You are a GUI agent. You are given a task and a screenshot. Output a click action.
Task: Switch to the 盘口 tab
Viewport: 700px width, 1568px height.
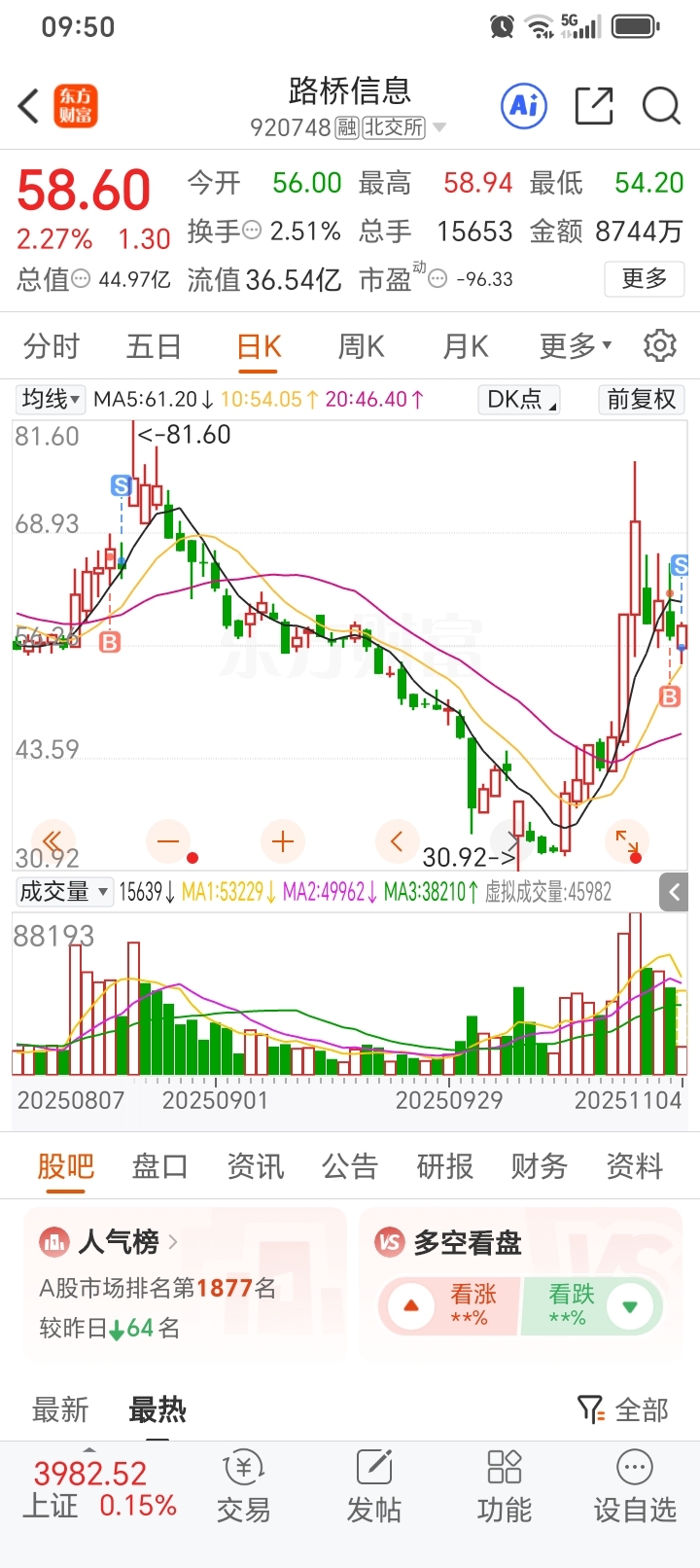pyautogui.click(x=159, y=1165)
